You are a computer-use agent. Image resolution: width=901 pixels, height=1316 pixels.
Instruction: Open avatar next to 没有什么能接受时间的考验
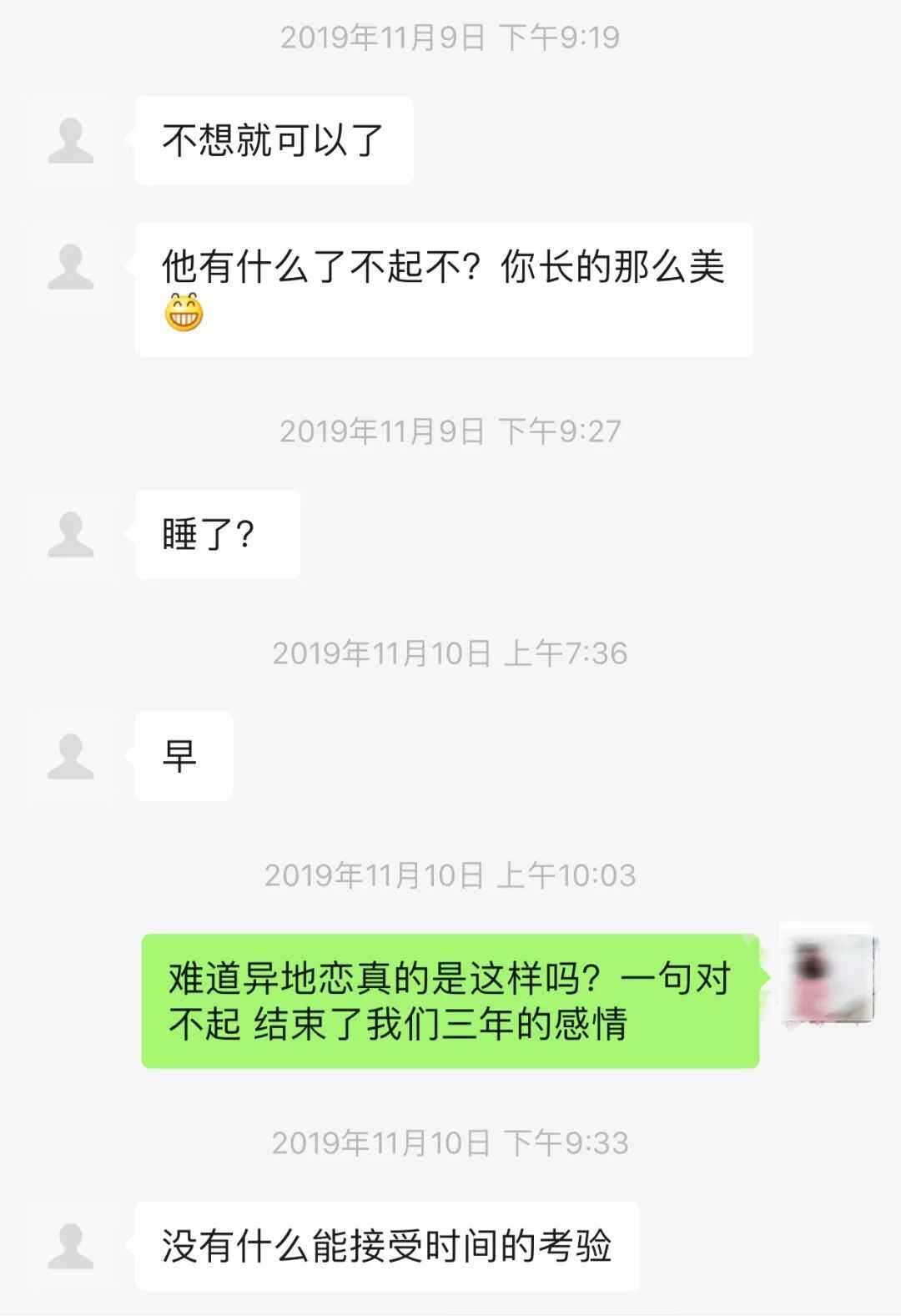click(71, 1246)
